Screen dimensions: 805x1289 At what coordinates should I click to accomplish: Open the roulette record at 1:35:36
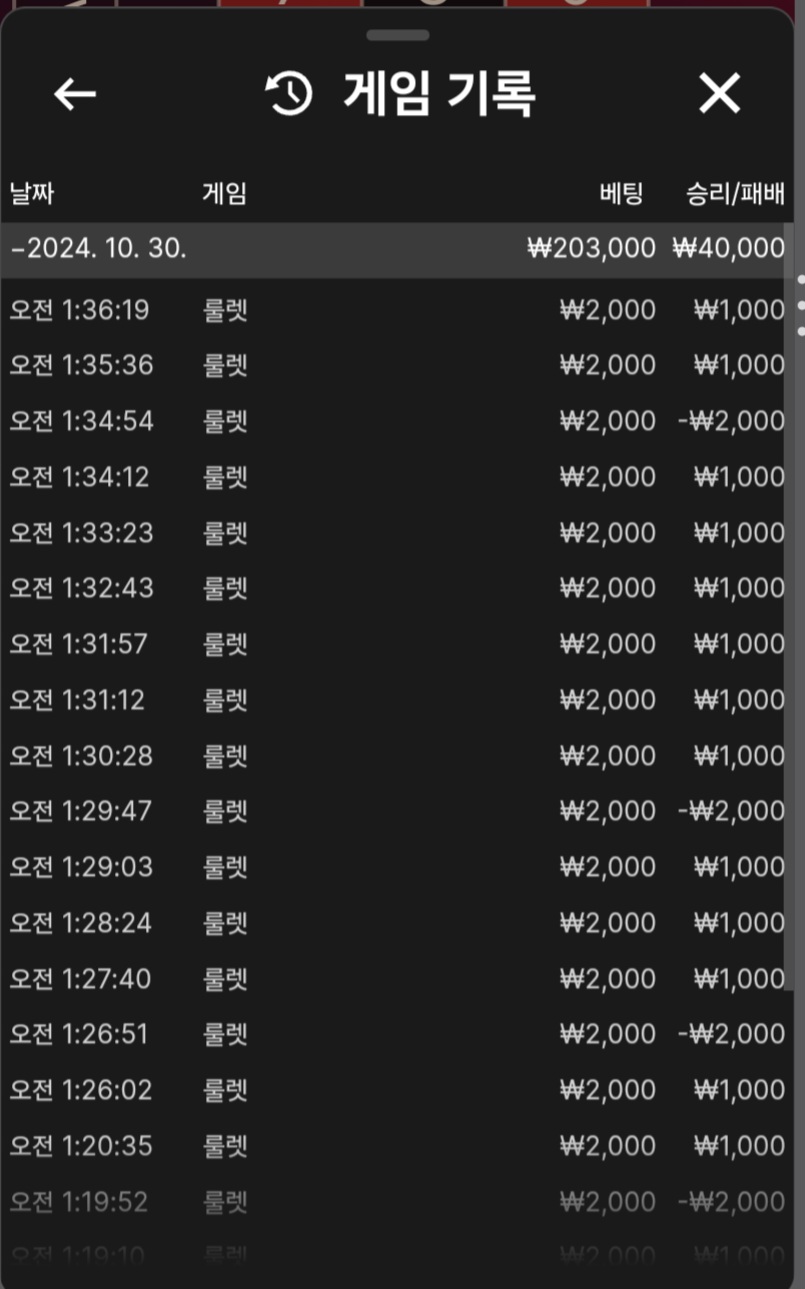(x=396, y=365)
